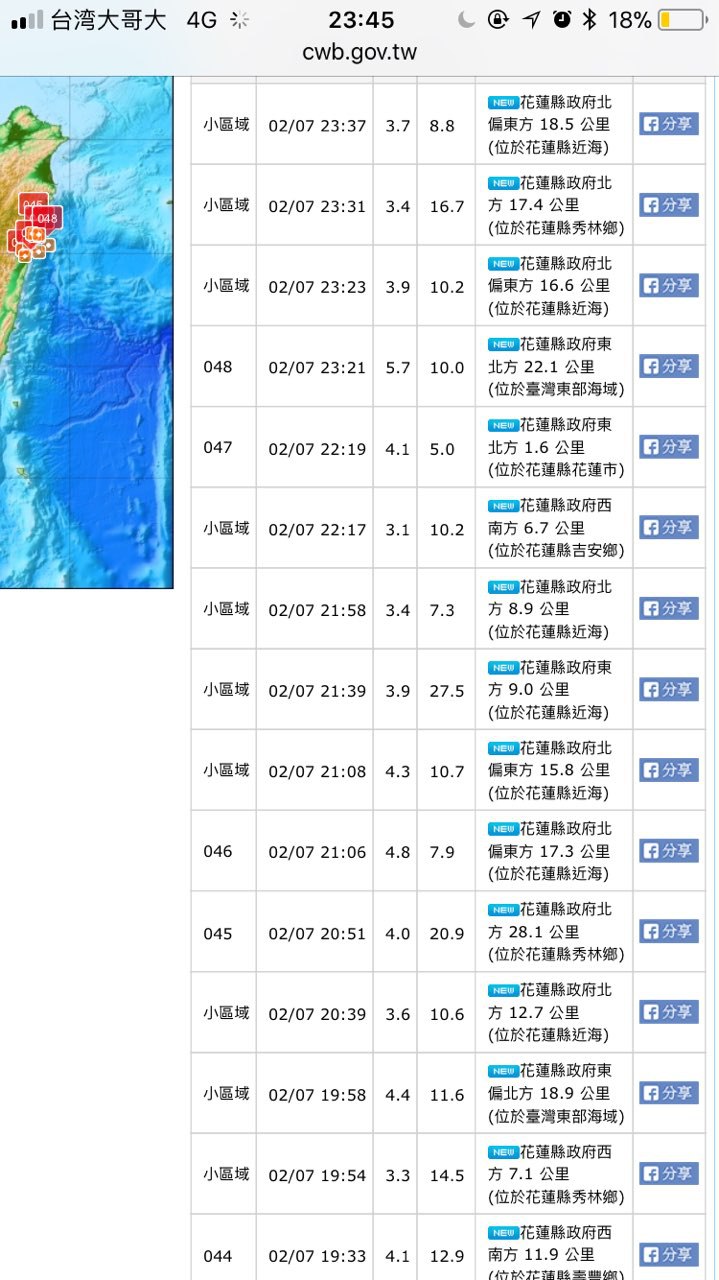Share the 02/07 19:58 earthquake entry

coord(669,1093)
